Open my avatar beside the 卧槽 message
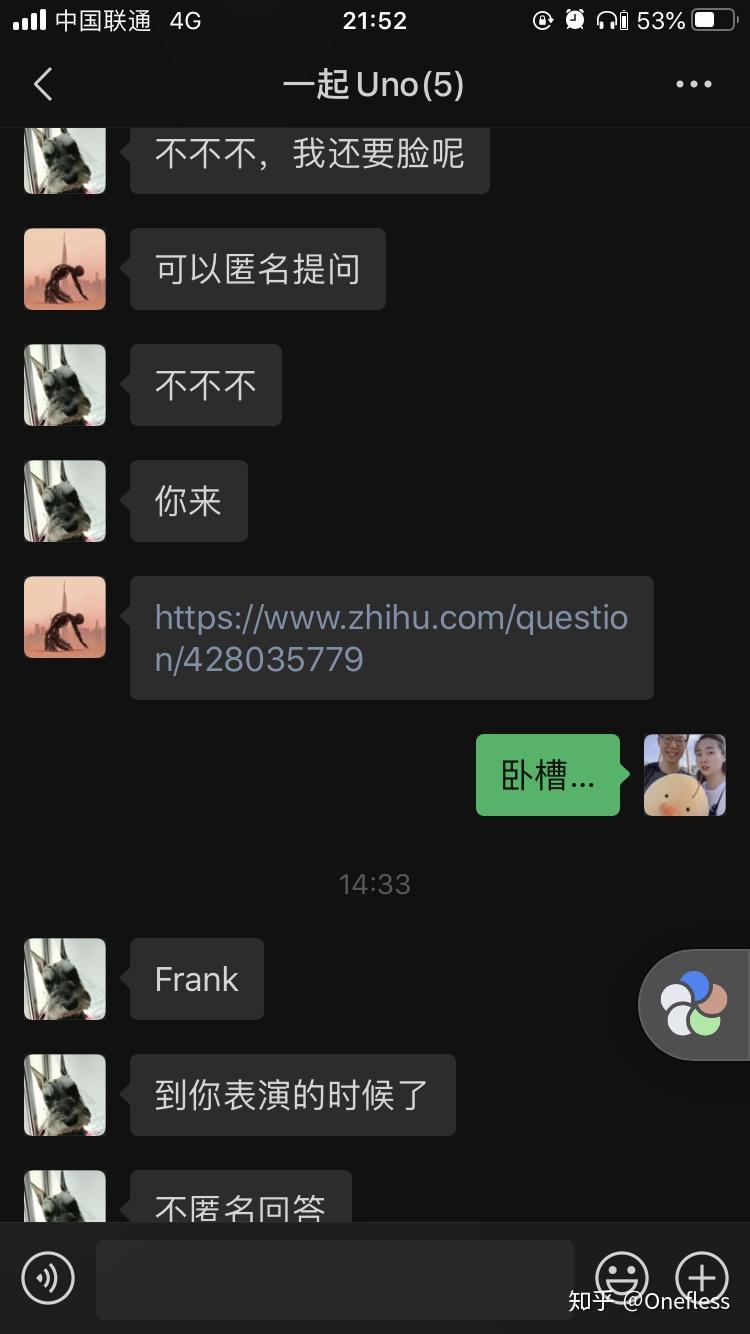 click(685, 775)
